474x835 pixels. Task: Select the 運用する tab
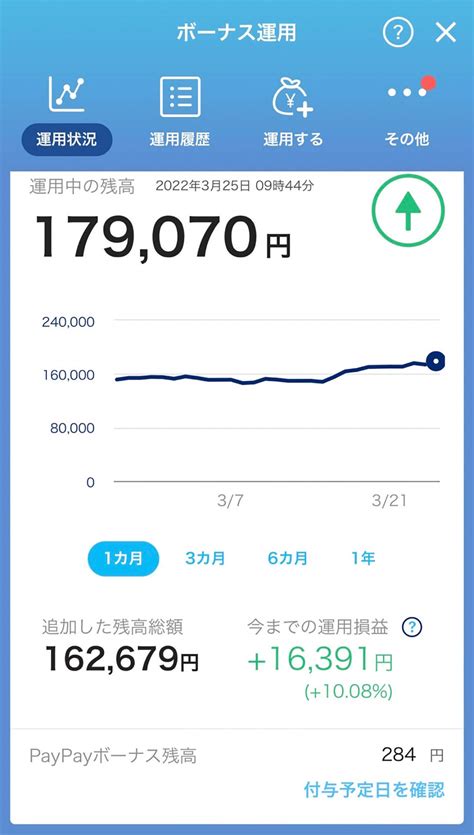pyautogui.click(x=293, y=113)
